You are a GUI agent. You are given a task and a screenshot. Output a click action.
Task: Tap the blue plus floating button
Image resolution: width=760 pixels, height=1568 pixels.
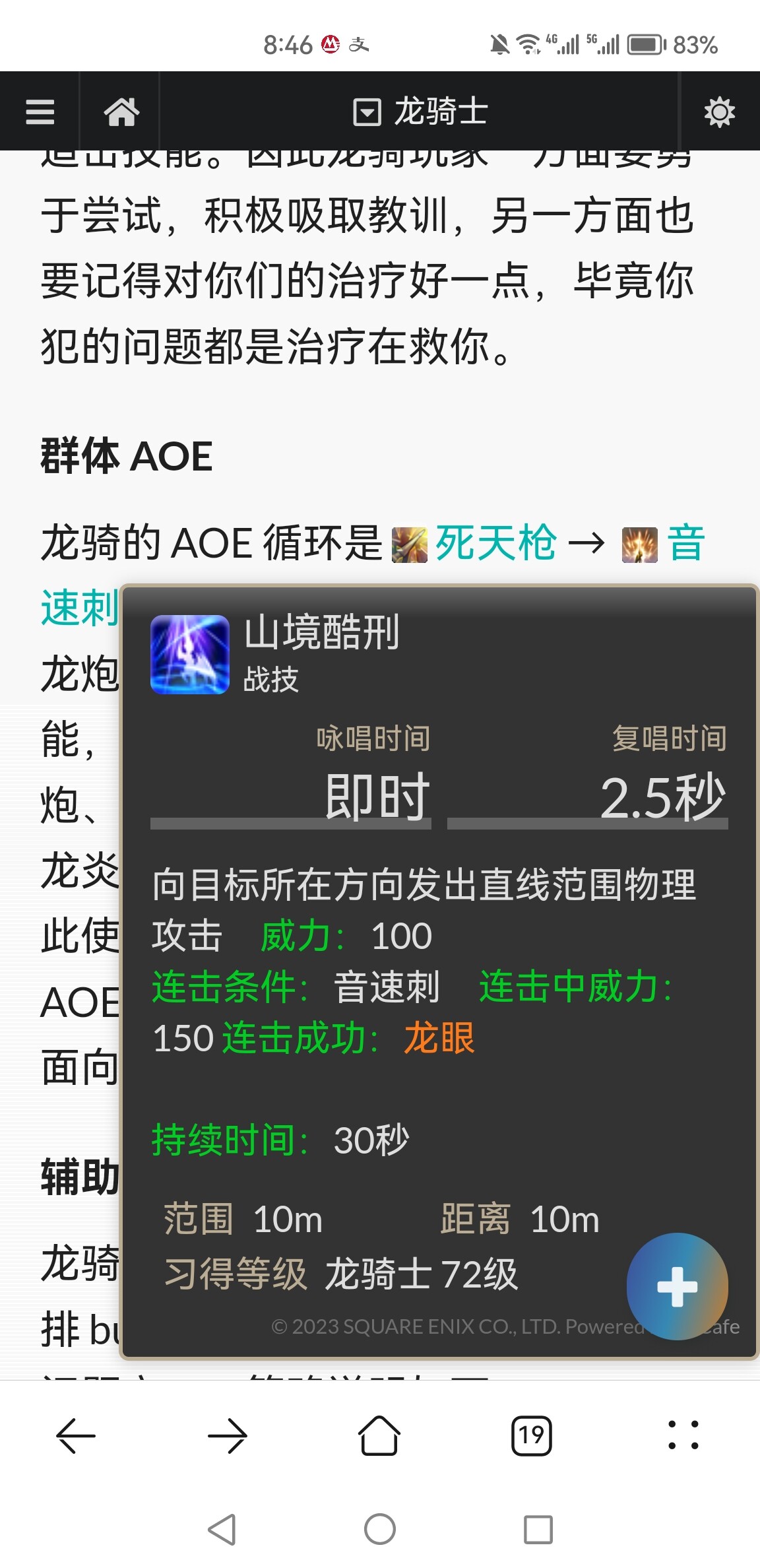click(677, 1286)
